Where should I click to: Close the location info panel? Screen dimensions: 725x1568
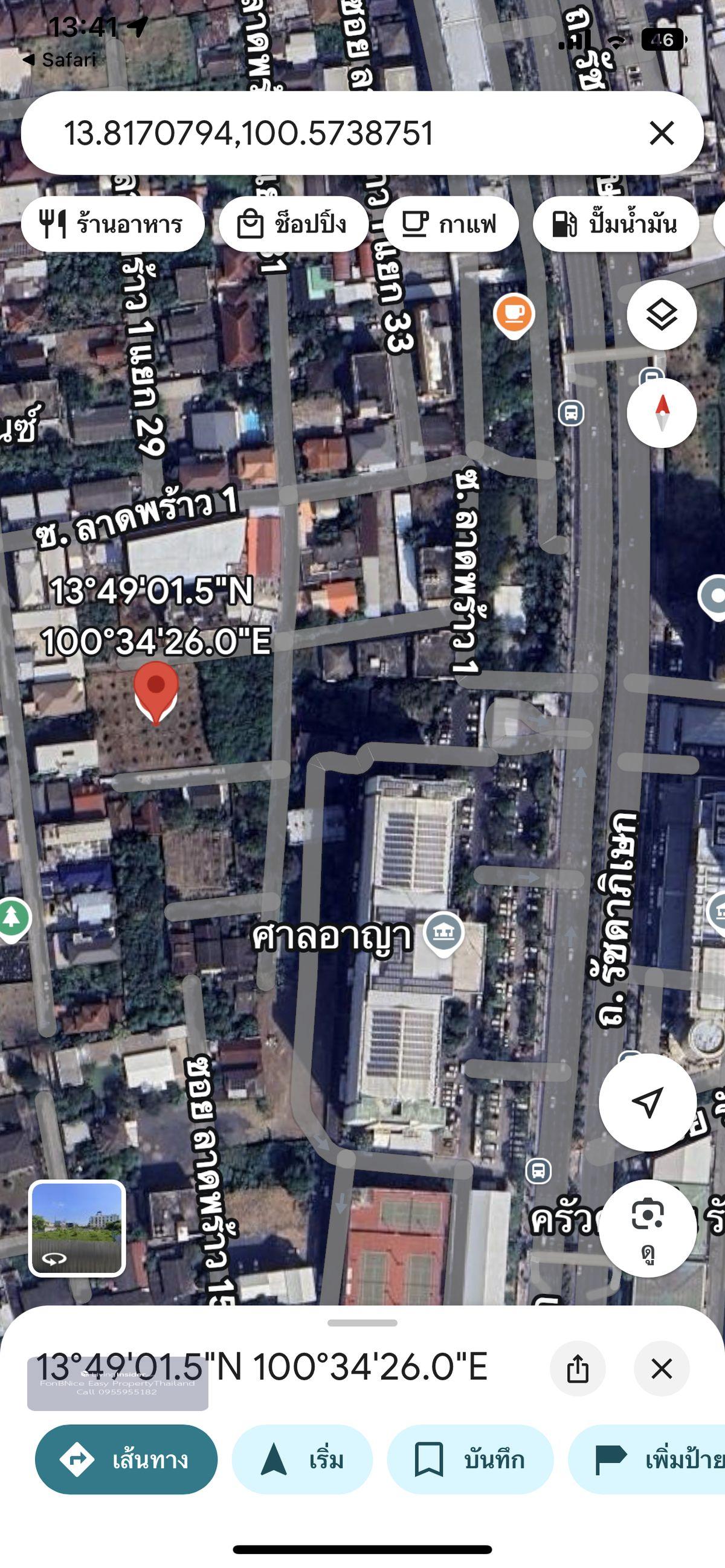[662, 1368]
